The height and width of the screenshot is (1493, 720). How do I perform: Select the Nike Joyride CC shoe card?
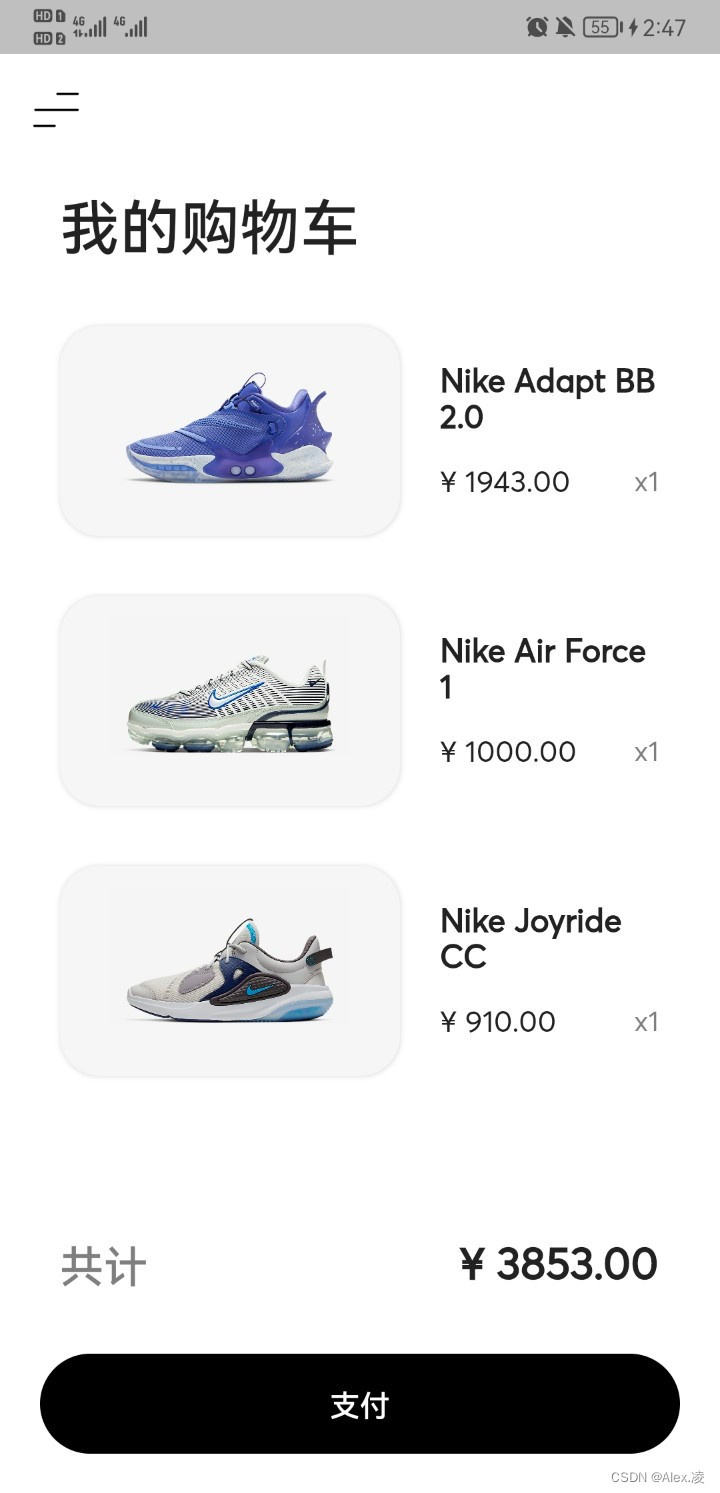pyautogui.click(x=230, y=970)
